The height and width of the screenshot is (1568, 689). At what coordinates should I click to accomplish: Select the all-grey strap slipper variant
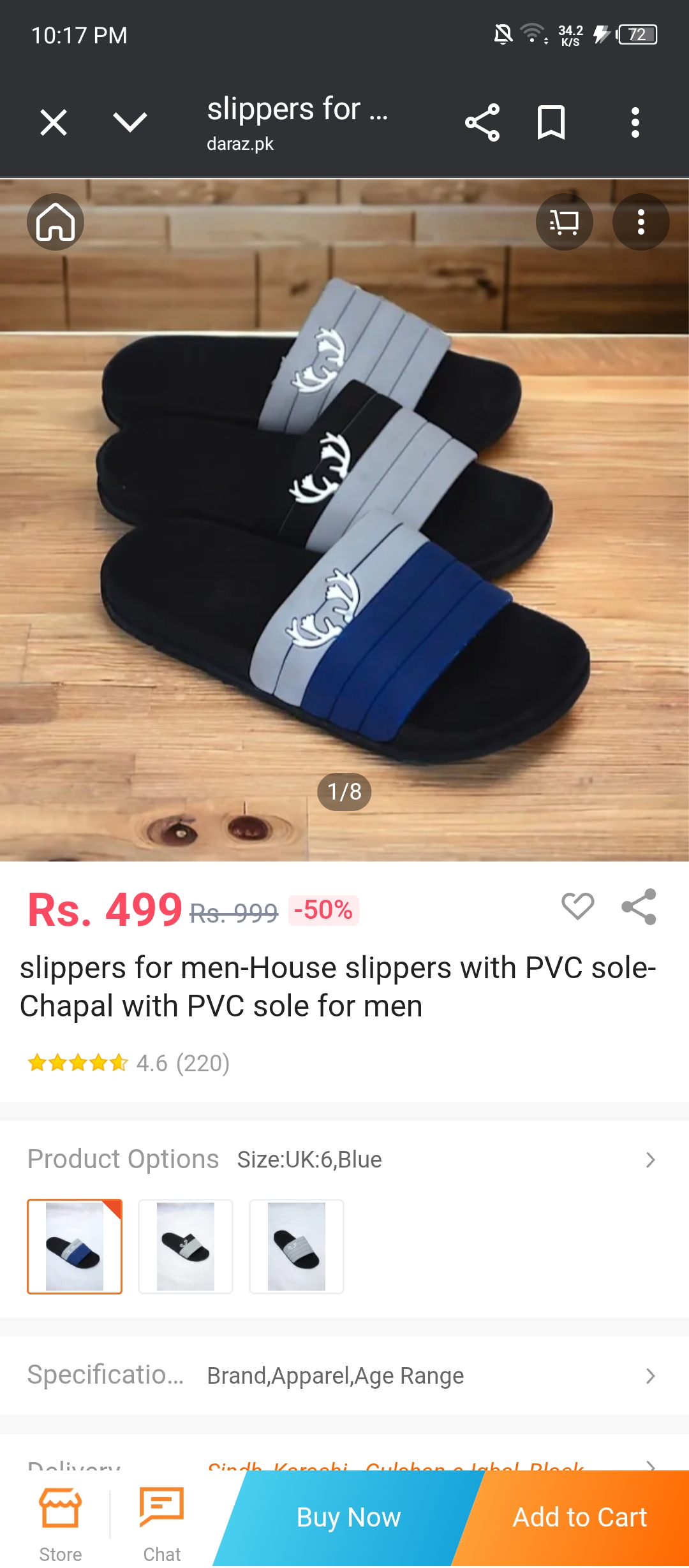click(297, 1247)
